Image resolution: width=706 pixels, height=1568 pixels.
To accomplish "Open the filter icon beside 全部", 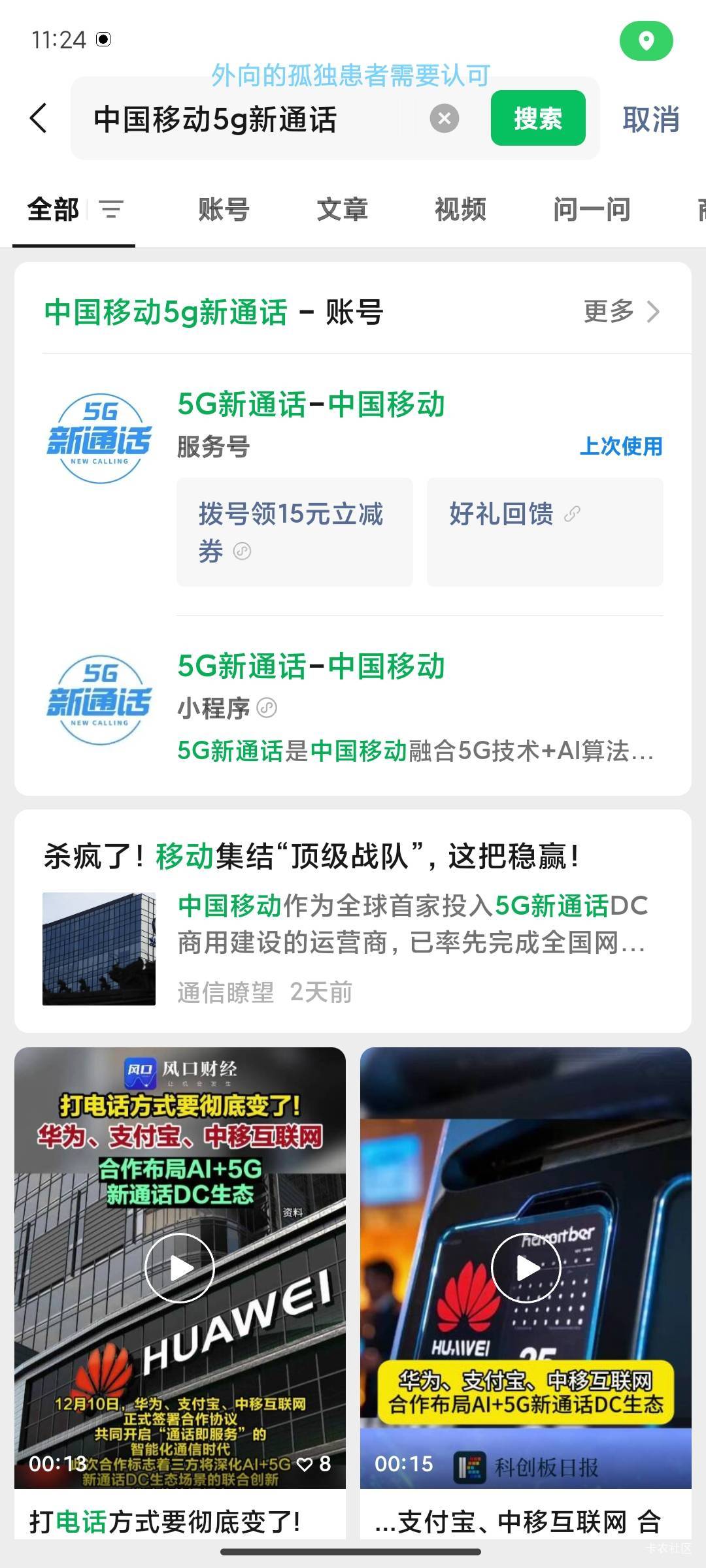I will (x=111, y=210).
